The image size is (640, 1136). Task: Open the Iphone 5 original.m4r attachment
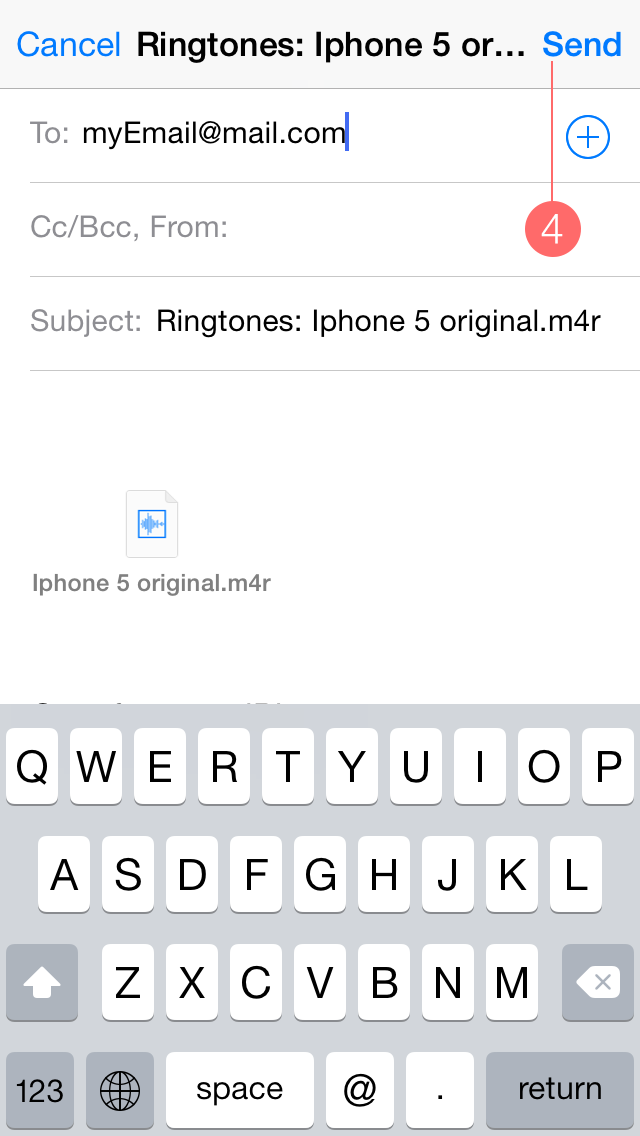(x=151, y=541)
